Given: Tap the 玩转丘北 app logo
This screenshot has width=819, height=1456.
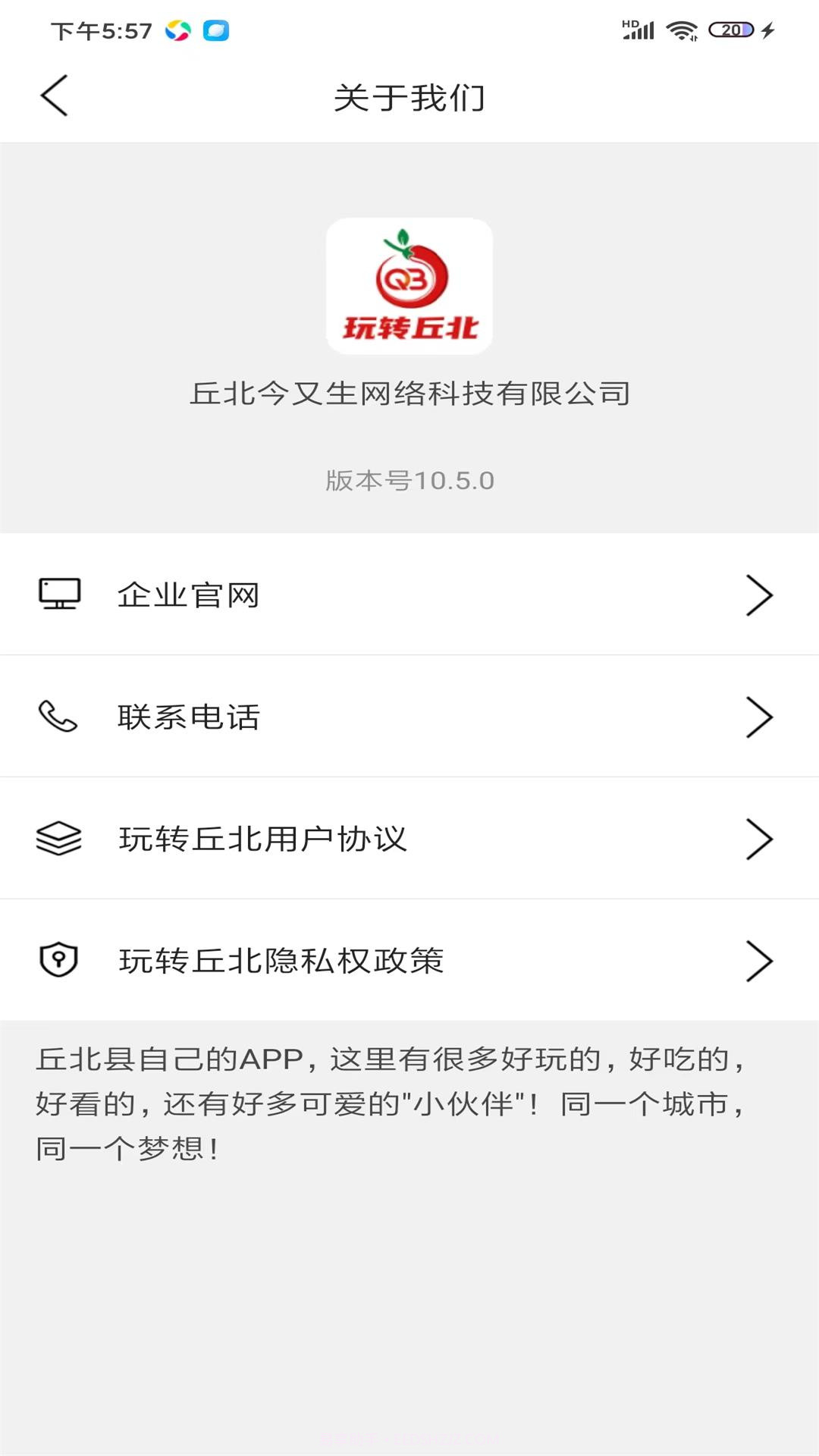Looking at the screenshot, I should [x=409, y=284].
